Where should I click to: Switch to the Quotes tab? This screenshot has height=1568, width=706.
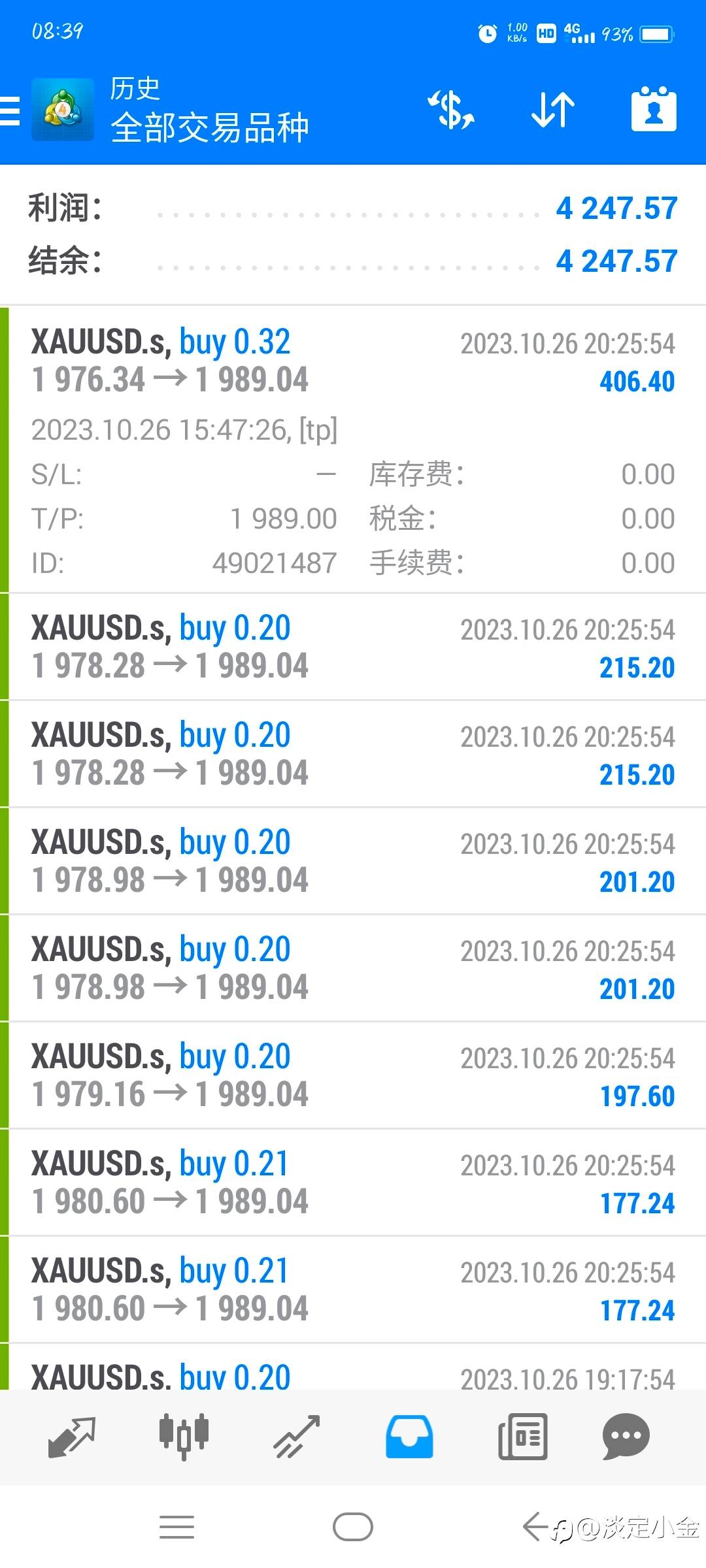tap(72, 1437)
